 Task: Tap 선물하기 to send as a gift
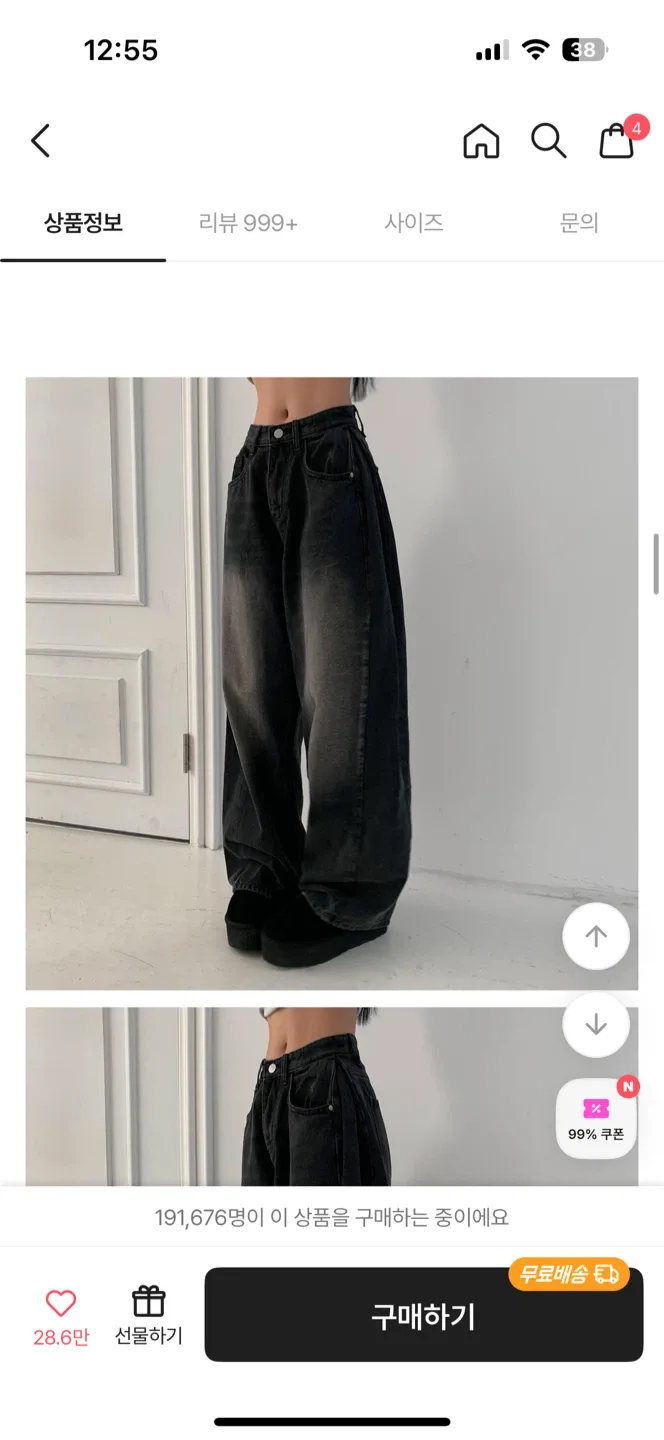(x=148, y=1315)
